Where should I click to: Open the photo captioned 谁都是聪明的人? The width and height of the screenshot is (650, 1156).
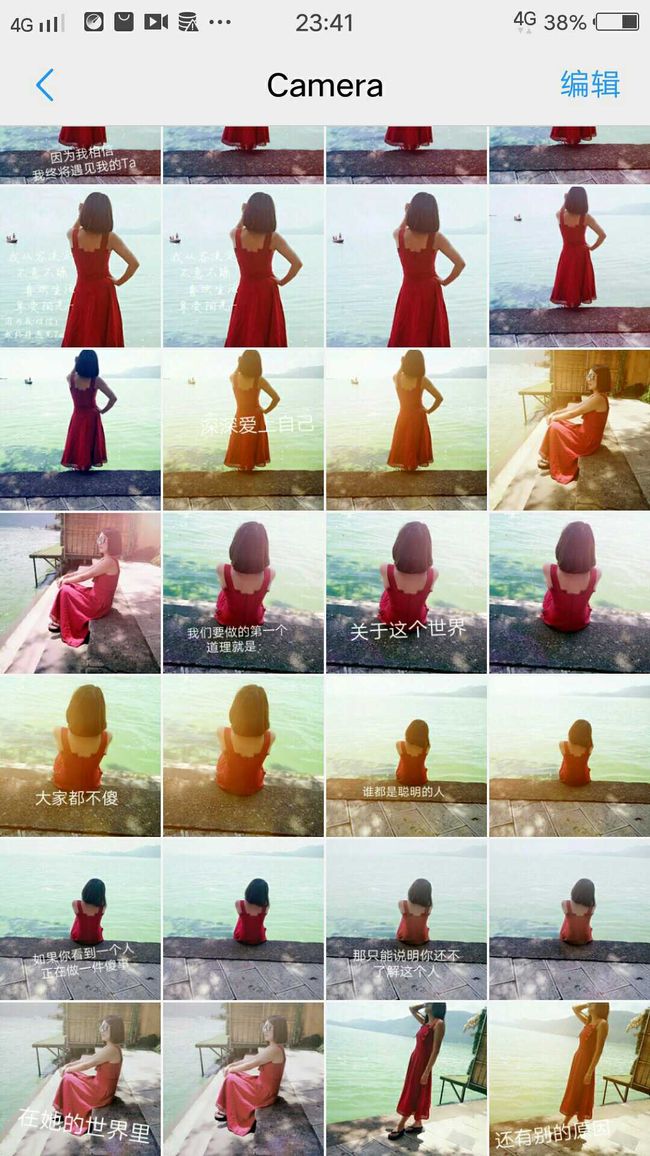[406, 756]
